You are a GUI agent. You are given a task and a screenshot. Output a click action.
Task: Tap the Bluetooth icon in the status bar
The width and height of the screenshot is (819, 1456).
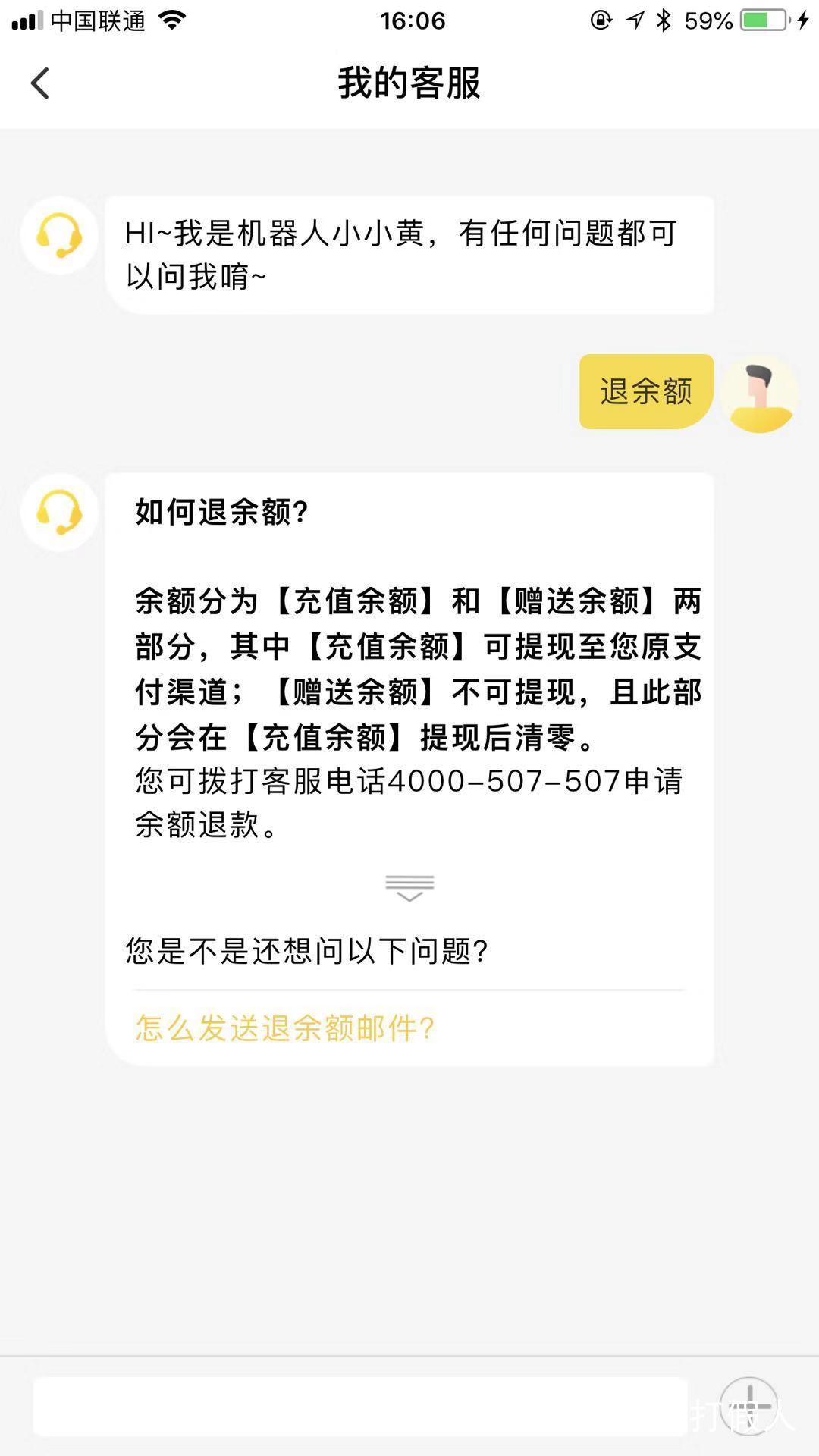tap(663, 20)
